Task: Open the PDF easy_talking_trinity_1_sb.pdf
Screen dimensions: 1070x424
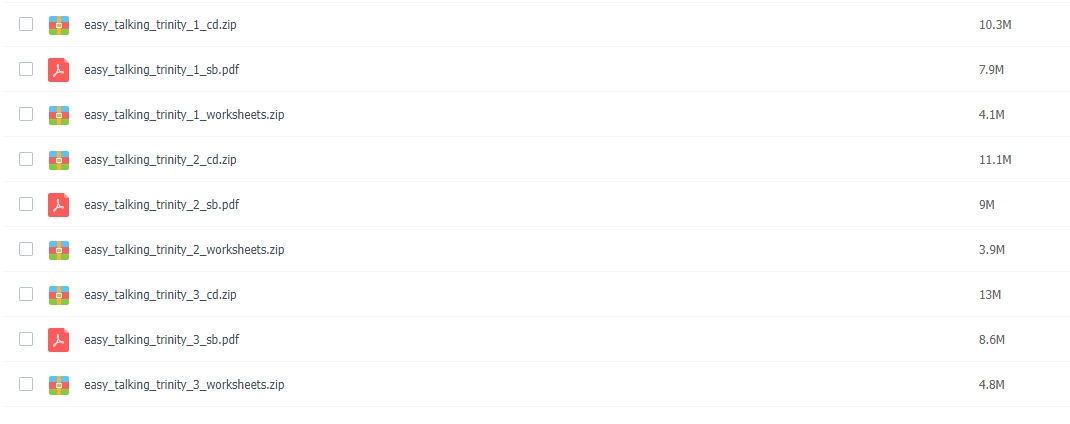Action: click(x=161, y=70)
